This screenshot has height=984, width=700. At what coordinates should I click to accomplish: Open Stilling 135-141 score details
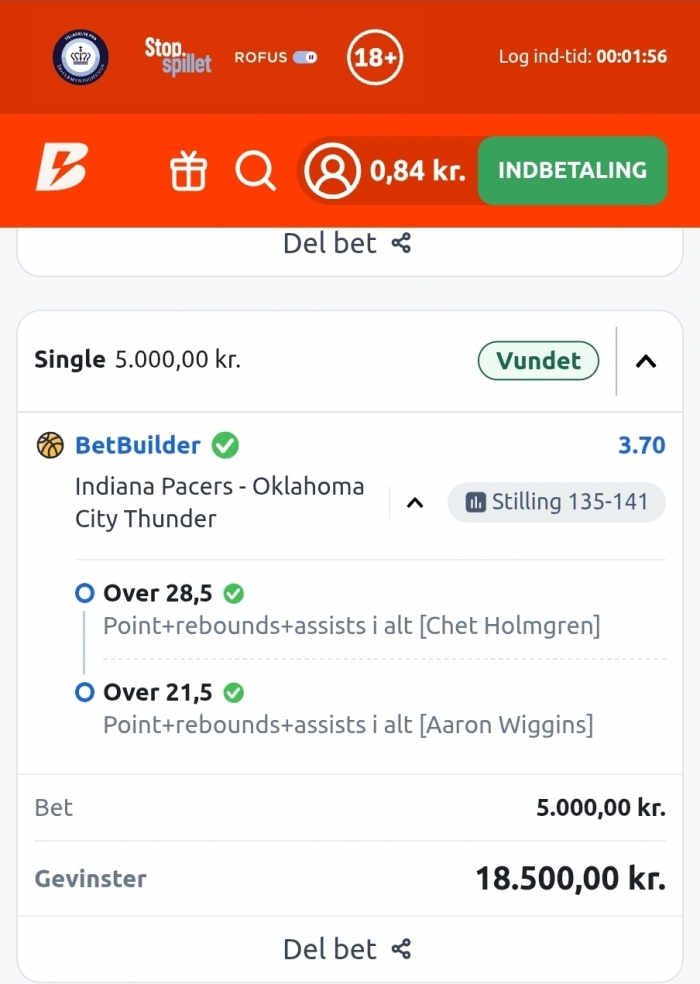pyautogui.click(x=556, y=502)
